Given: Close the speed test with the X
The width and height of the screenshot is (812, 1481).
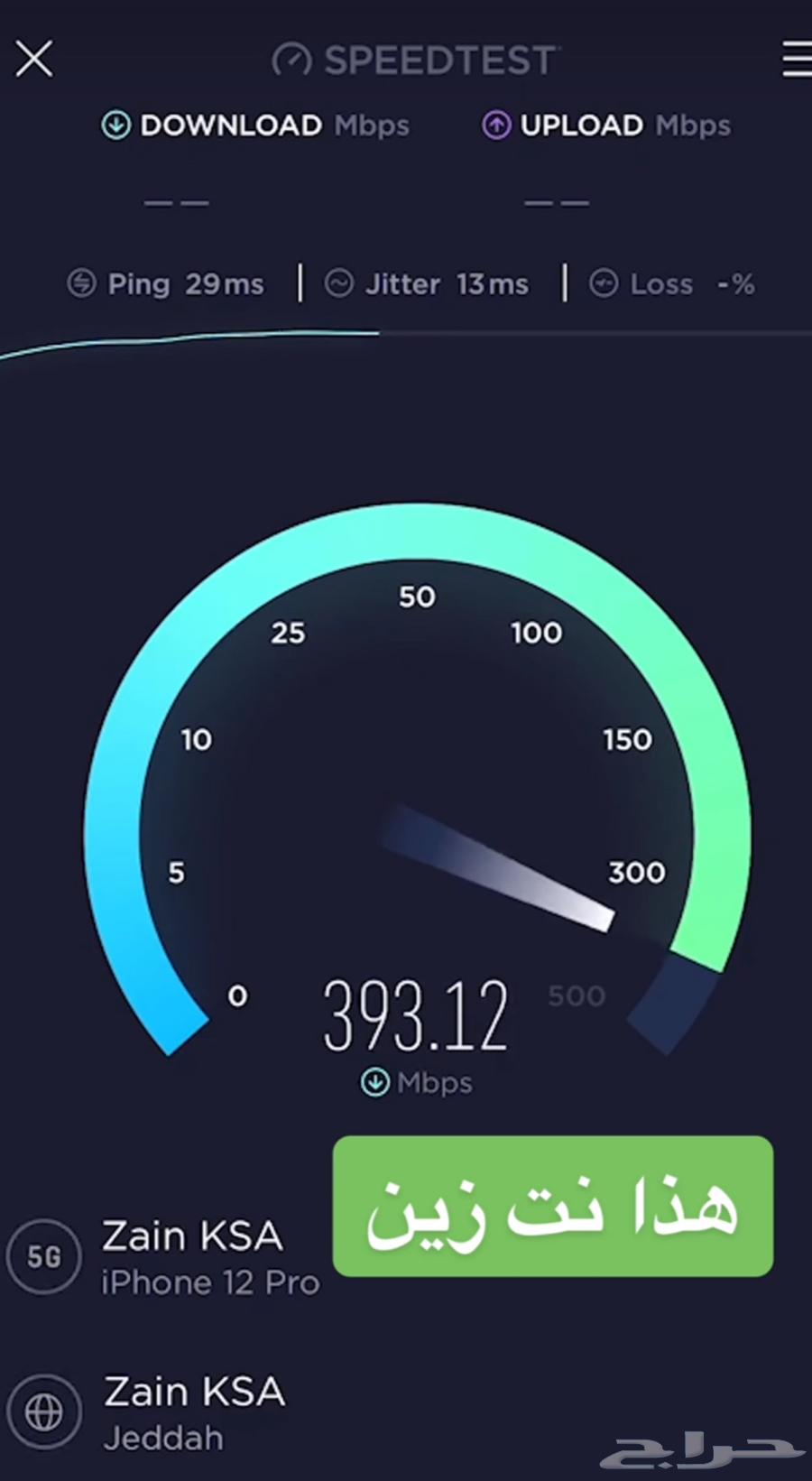Looking at the screenshot, I should pyautogui.click(x=33, y=59).
